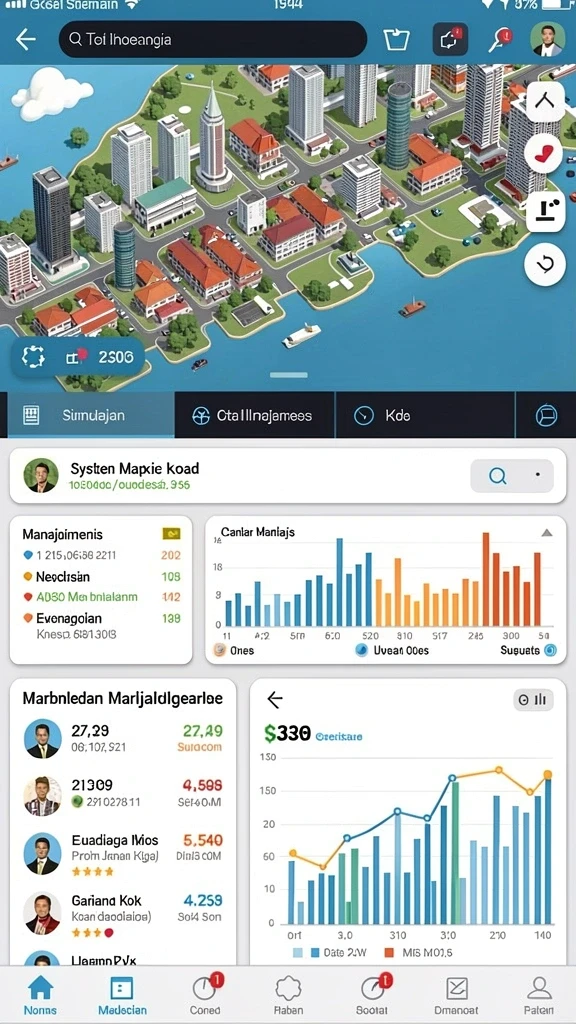Open the Sootat tab in bottom bar
Image resolution: width=576 pixels, height=1024 pixels.
click(x=372, y=995)
